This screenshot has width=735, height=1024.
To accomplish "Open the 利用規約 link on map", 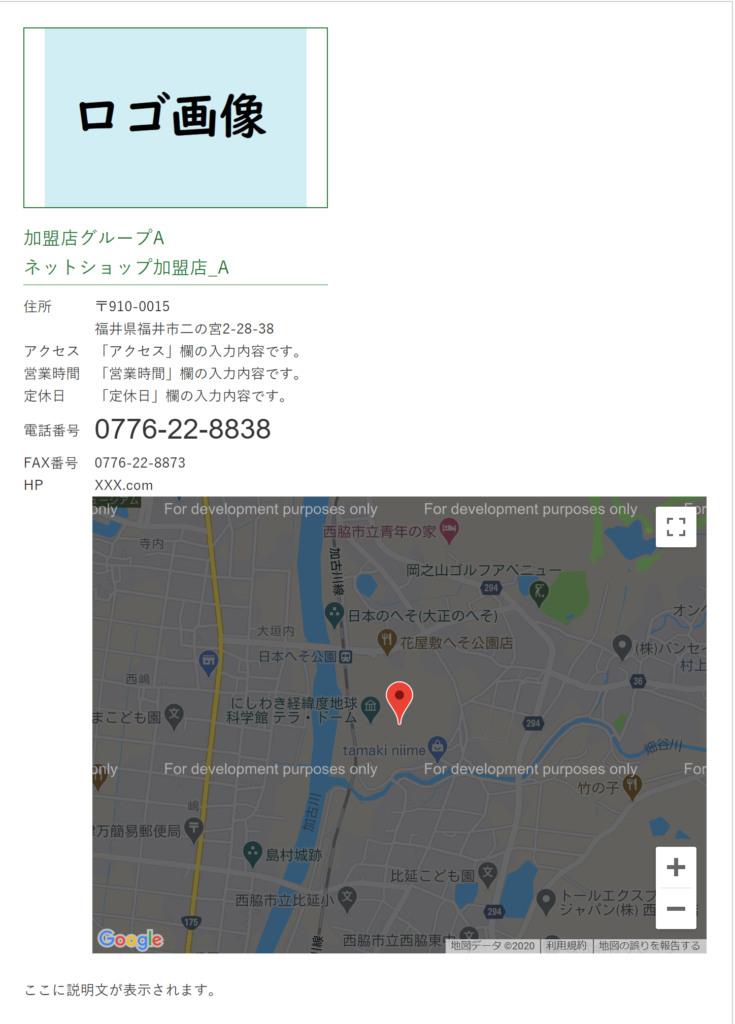I will coord(567,945).
